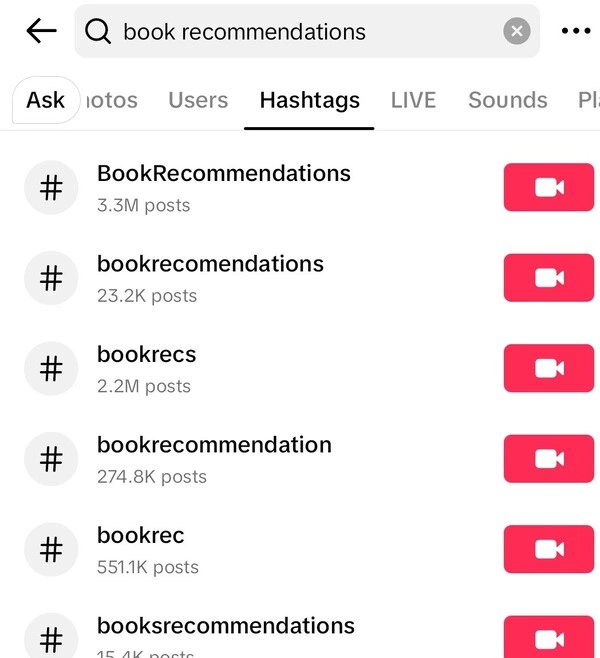Screen dimensions: 600x658
Task: Open the bookrecommendation hashtag with 274.8K posts
Action: click(x=214, y=458)
